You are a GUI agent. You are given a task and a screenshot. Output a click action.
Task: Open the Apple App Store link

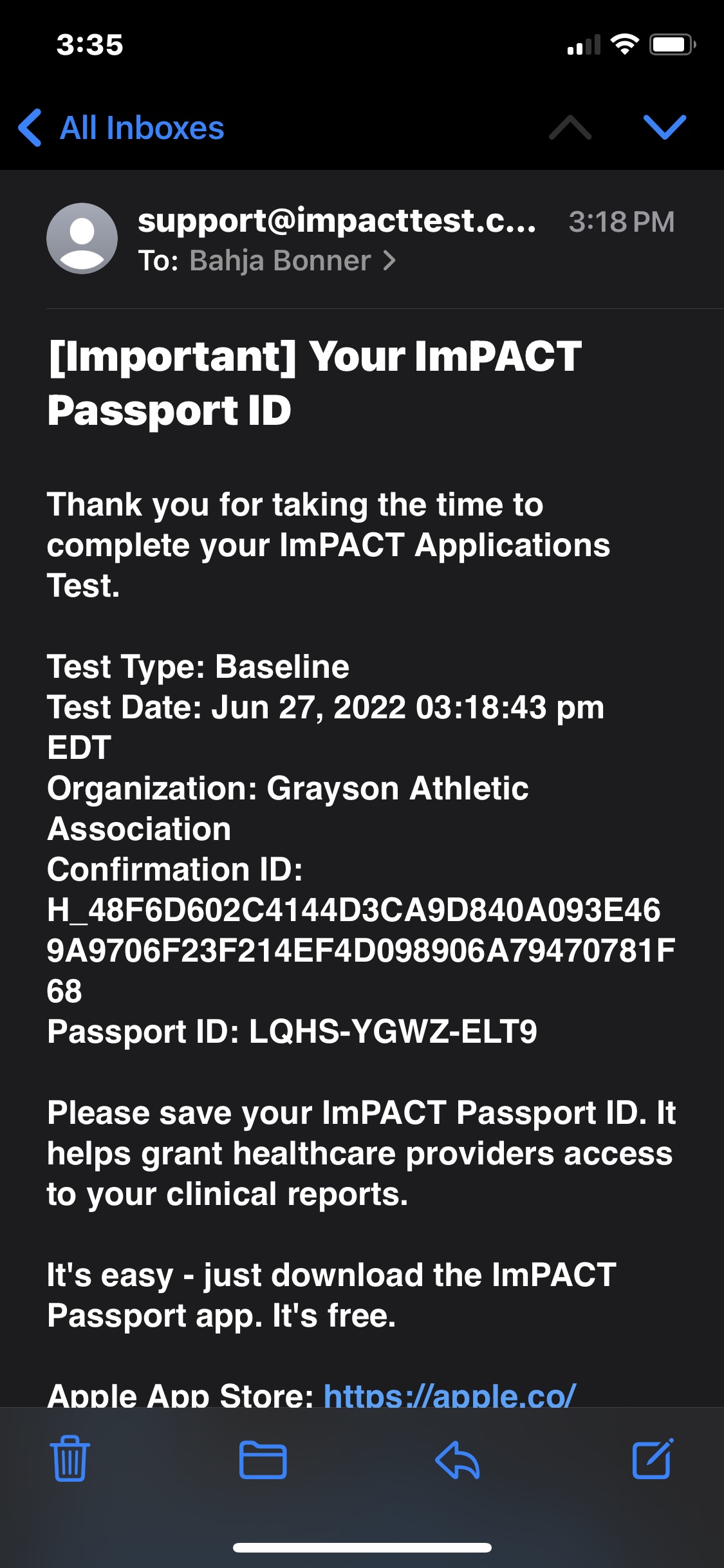[x=449, y=1394]
